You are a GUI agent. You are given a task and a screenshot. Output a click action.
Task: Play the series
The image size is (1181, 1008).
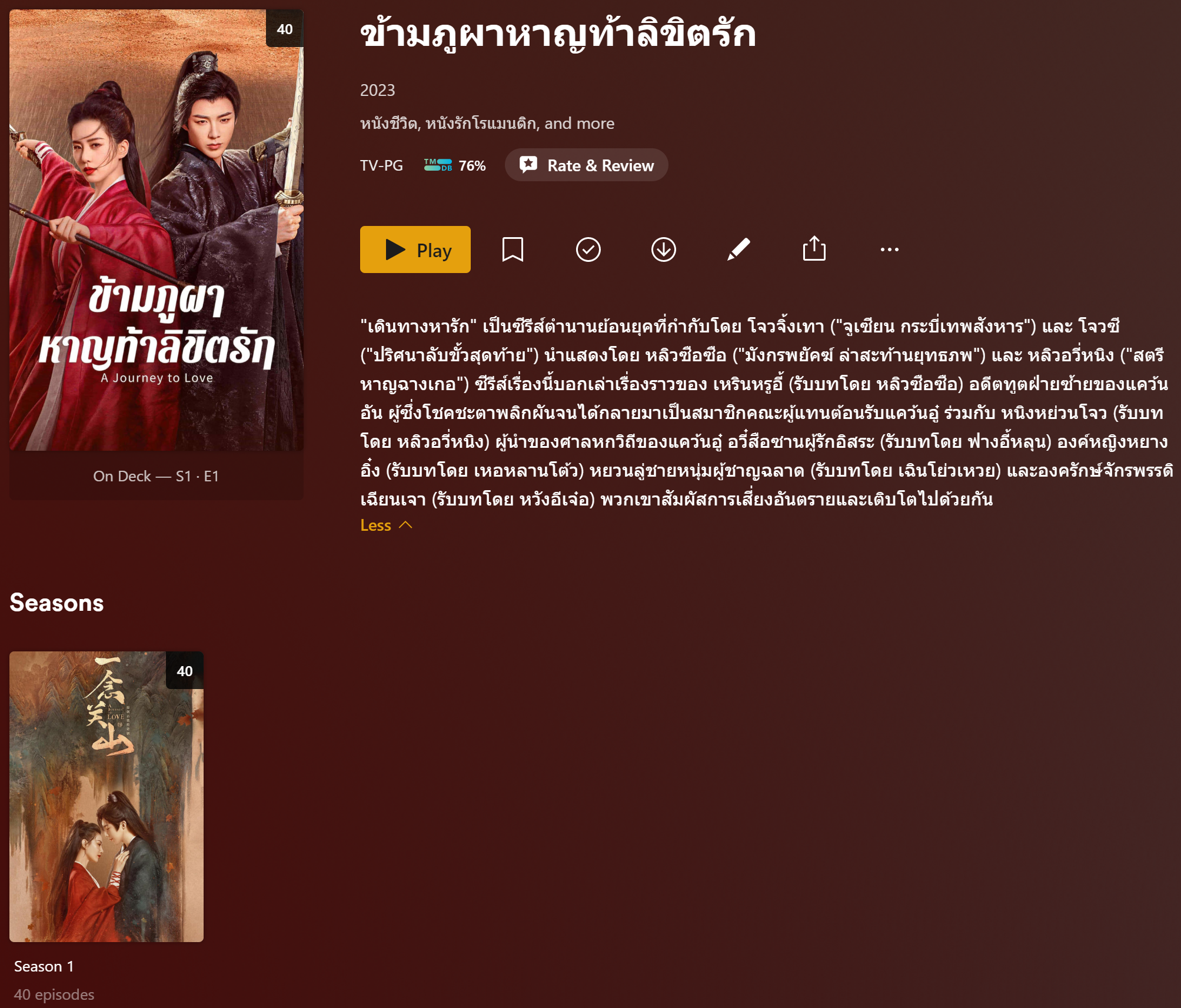415,249
